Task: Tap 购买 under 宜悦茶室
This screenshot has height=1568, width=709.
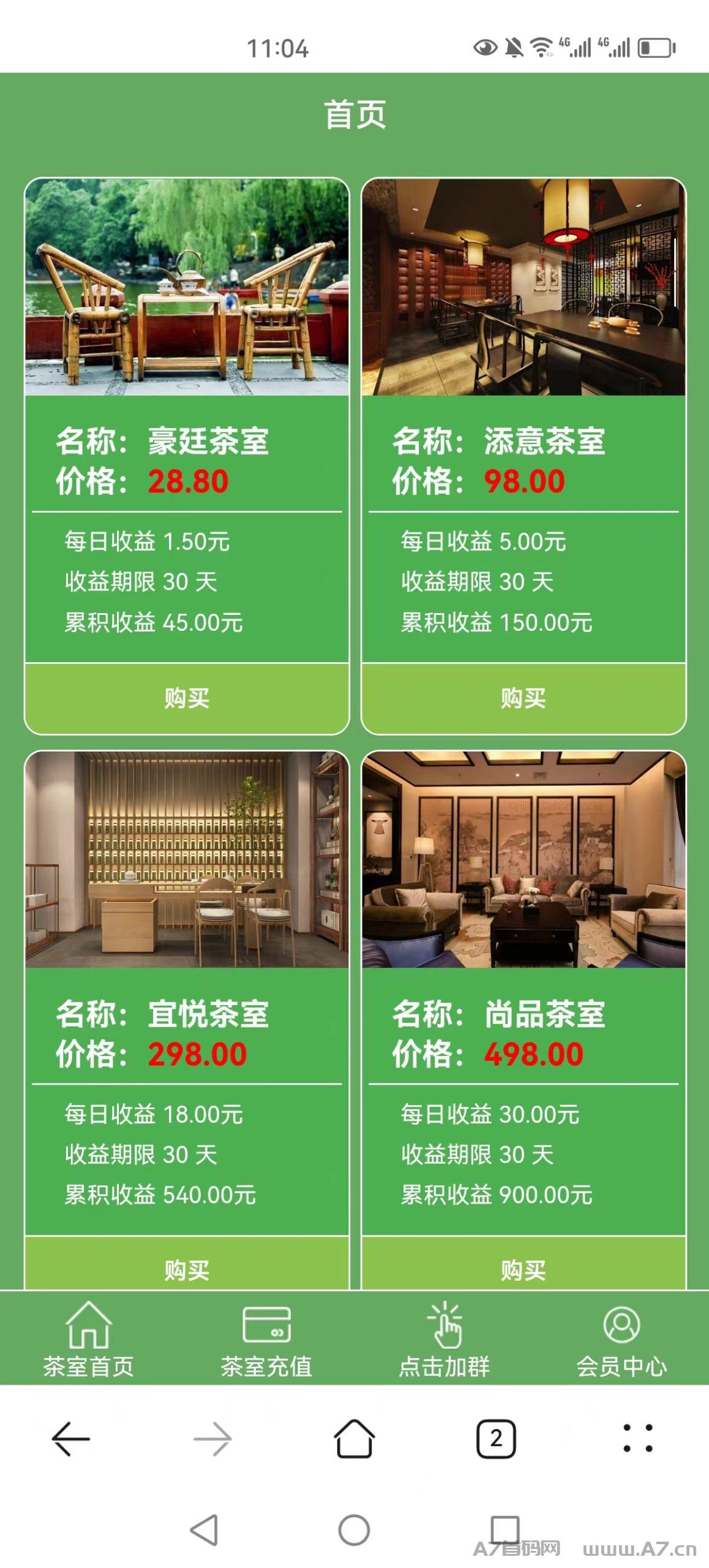Action: point(187,1263)
